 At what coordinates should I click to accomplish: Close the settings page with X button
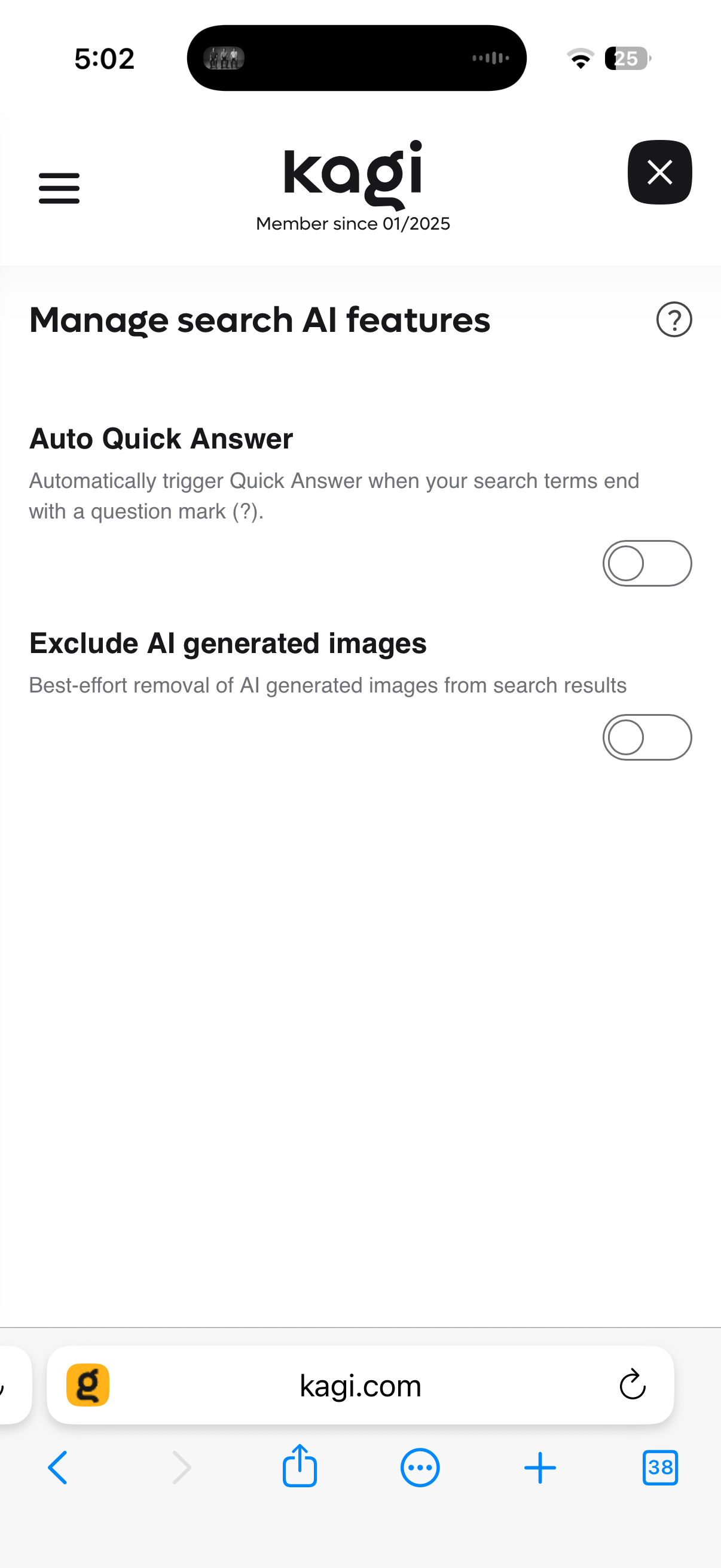659,172
